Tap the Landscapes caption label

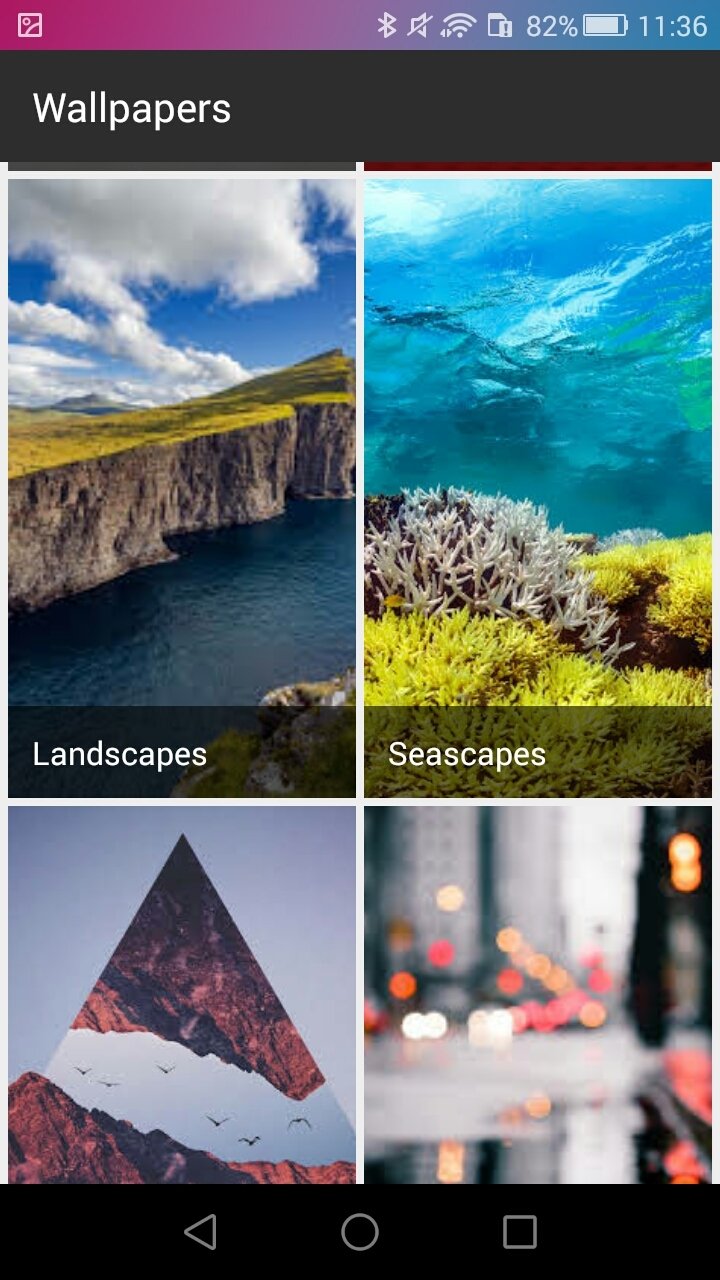tap(119, 755)
